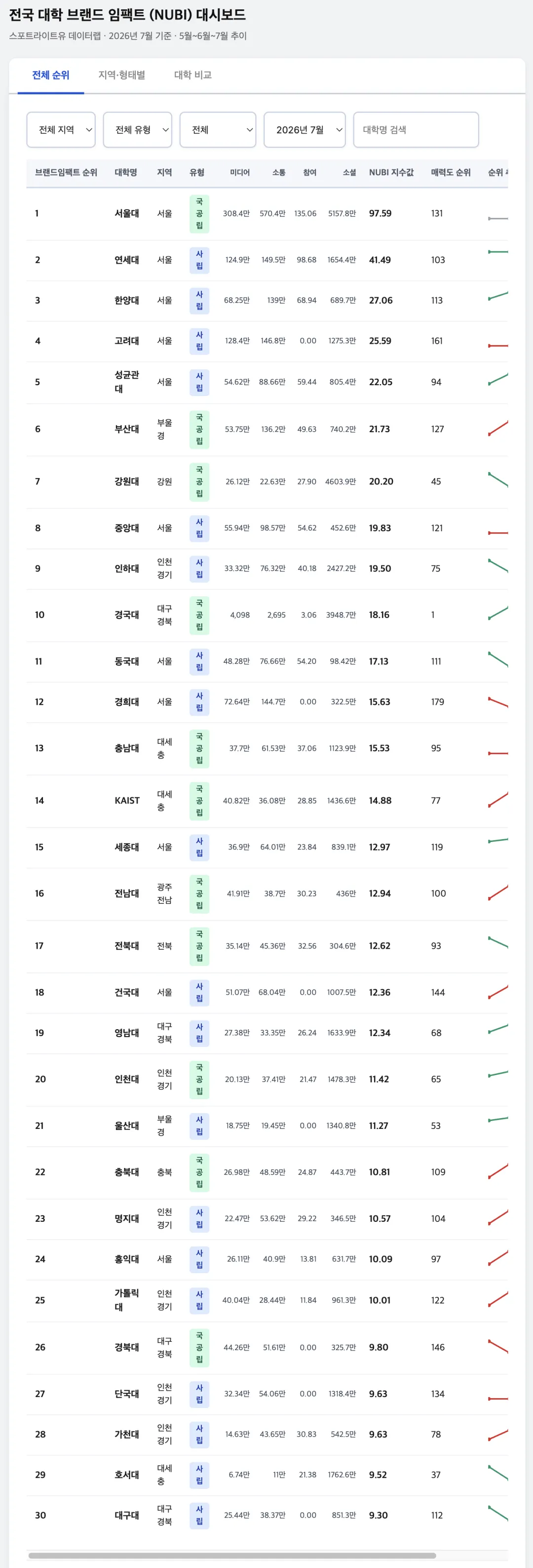Tap the 대학명 검색 search field
Viewport: 533px width, 1568px height.
click(416, 130)
